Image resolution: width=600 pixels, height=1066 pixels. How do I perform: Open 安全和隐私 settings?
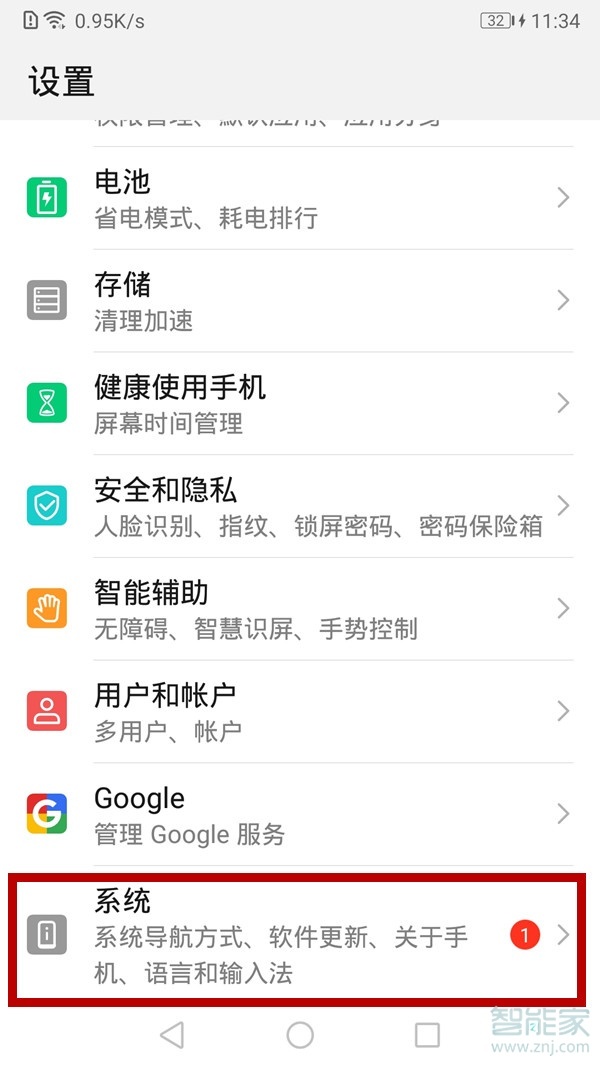(300, 506)
